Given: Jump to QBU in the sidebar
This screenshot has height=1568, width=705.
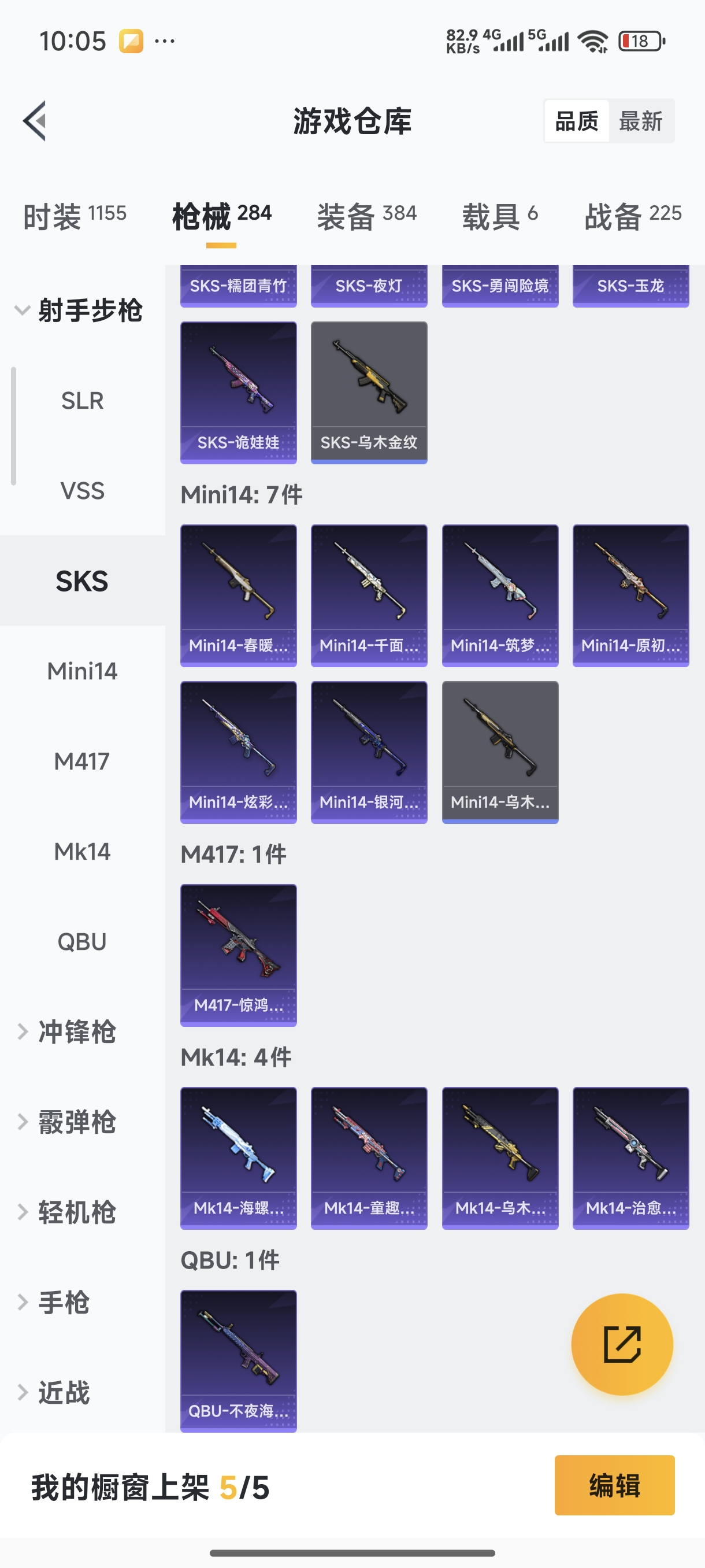Looking at the screenshot, I should (x=82, y=942).
